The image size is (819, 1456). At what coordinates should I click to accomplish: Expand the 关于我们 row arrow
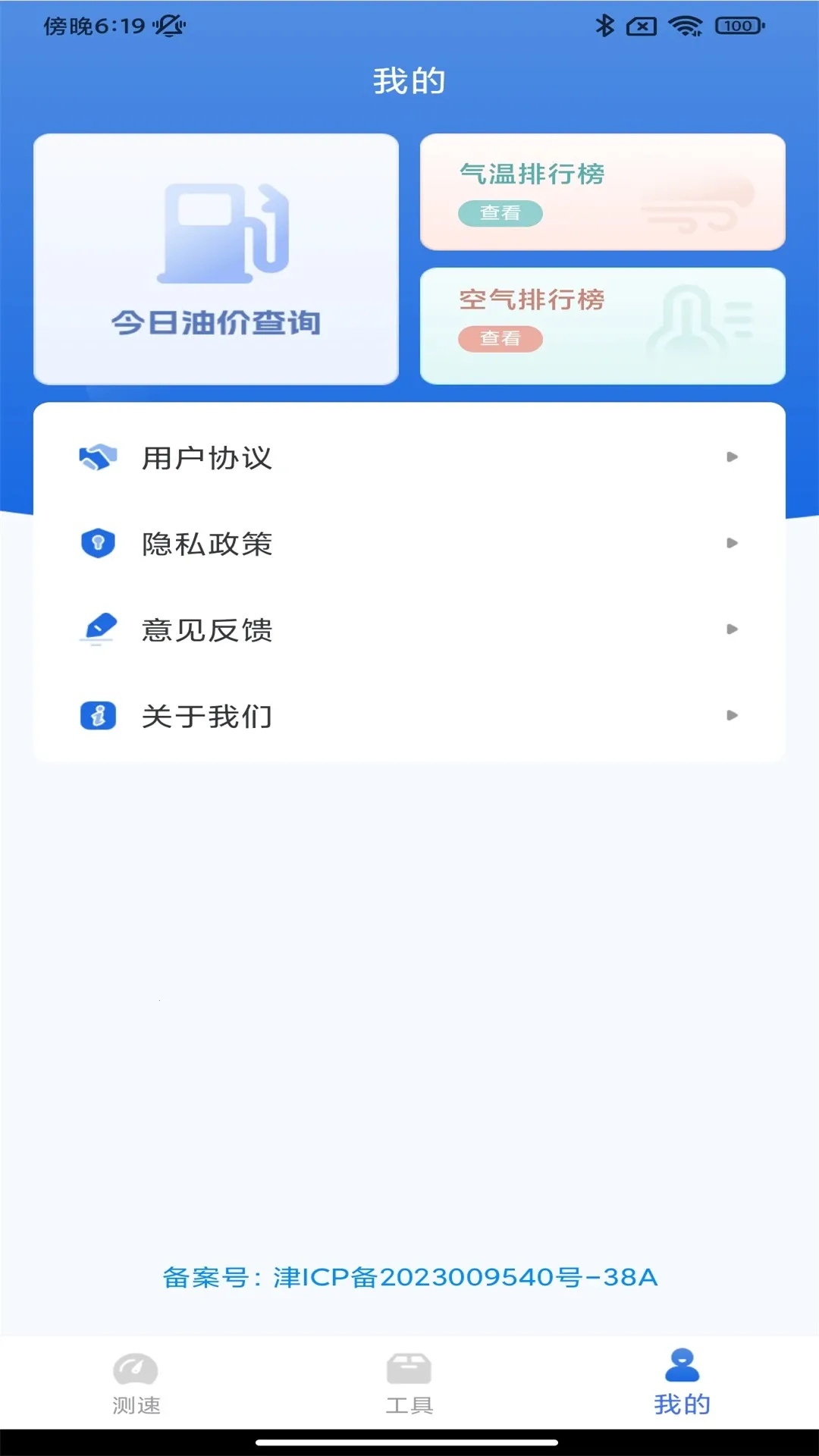(732, 715)
